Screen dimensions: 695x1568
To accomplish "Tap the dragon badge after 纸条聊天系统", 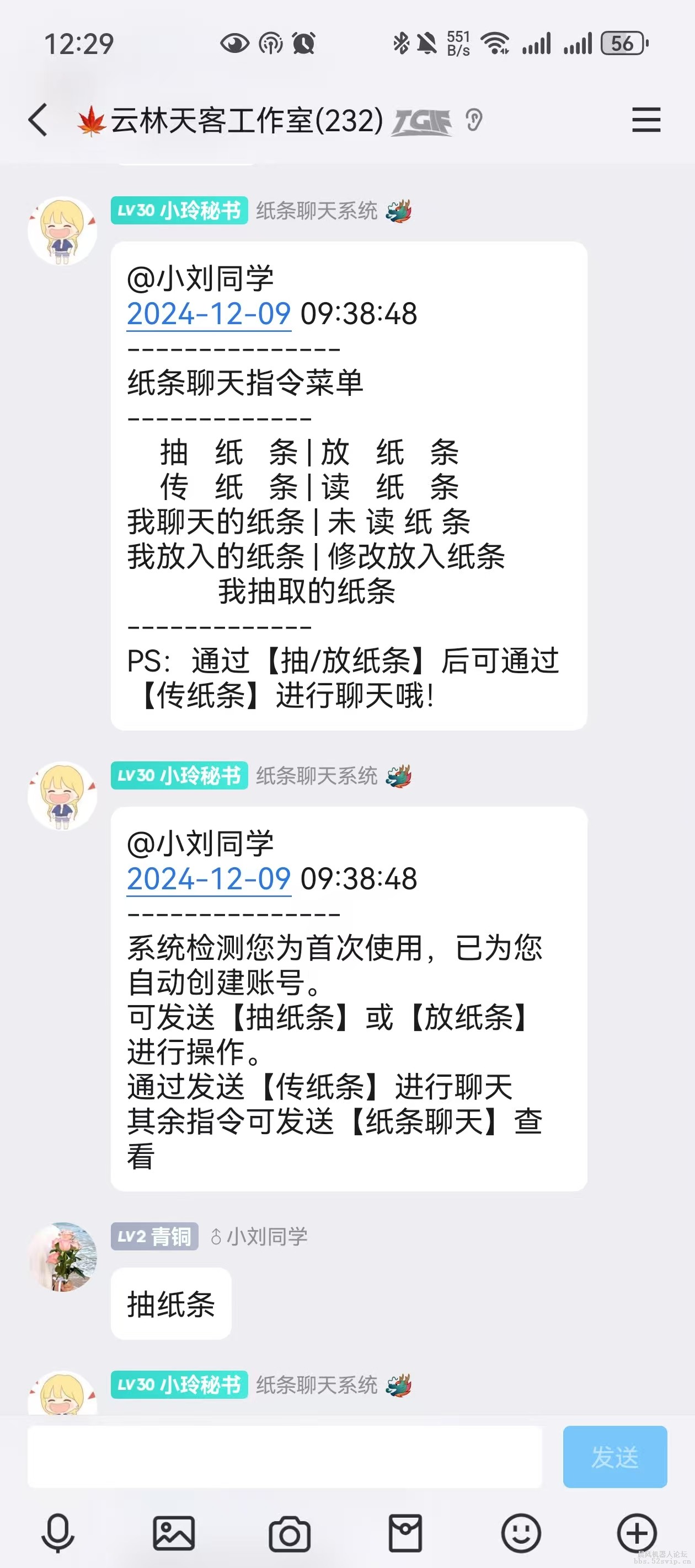I will pos(399,212).
